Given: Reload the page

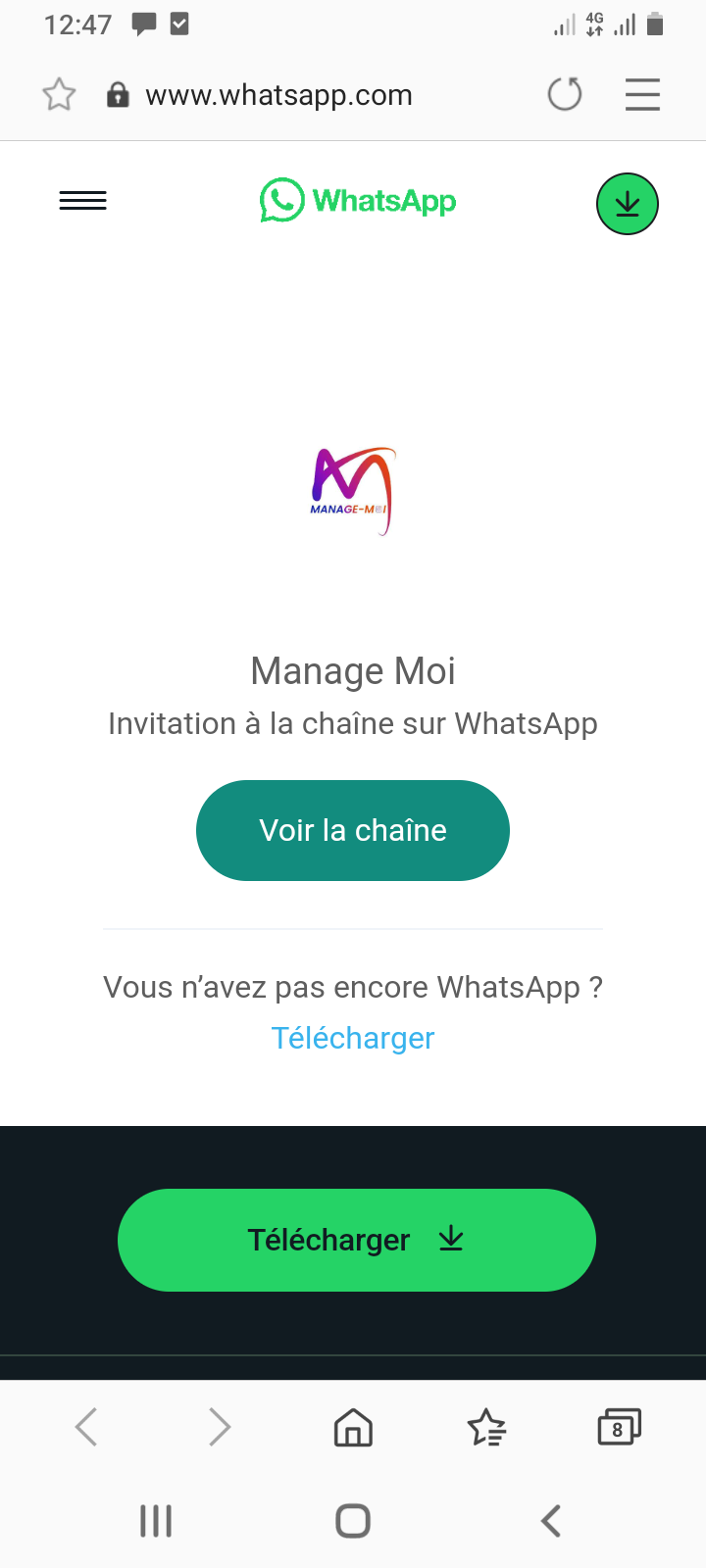Looking at the screenshot, I should 565,95.
